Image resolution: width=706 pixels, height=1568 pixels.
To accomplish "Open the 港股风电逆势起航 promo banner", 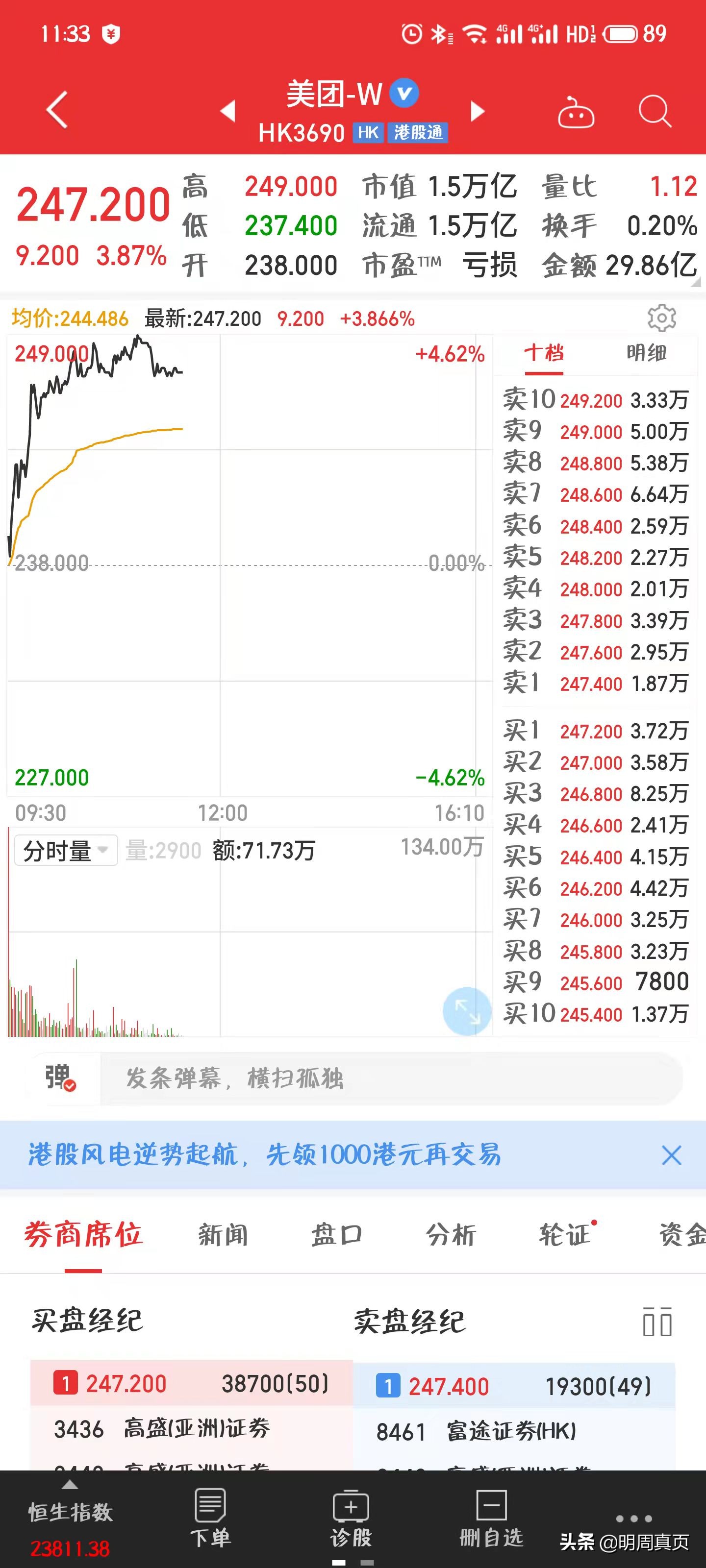I will (x=264, y=1155).
